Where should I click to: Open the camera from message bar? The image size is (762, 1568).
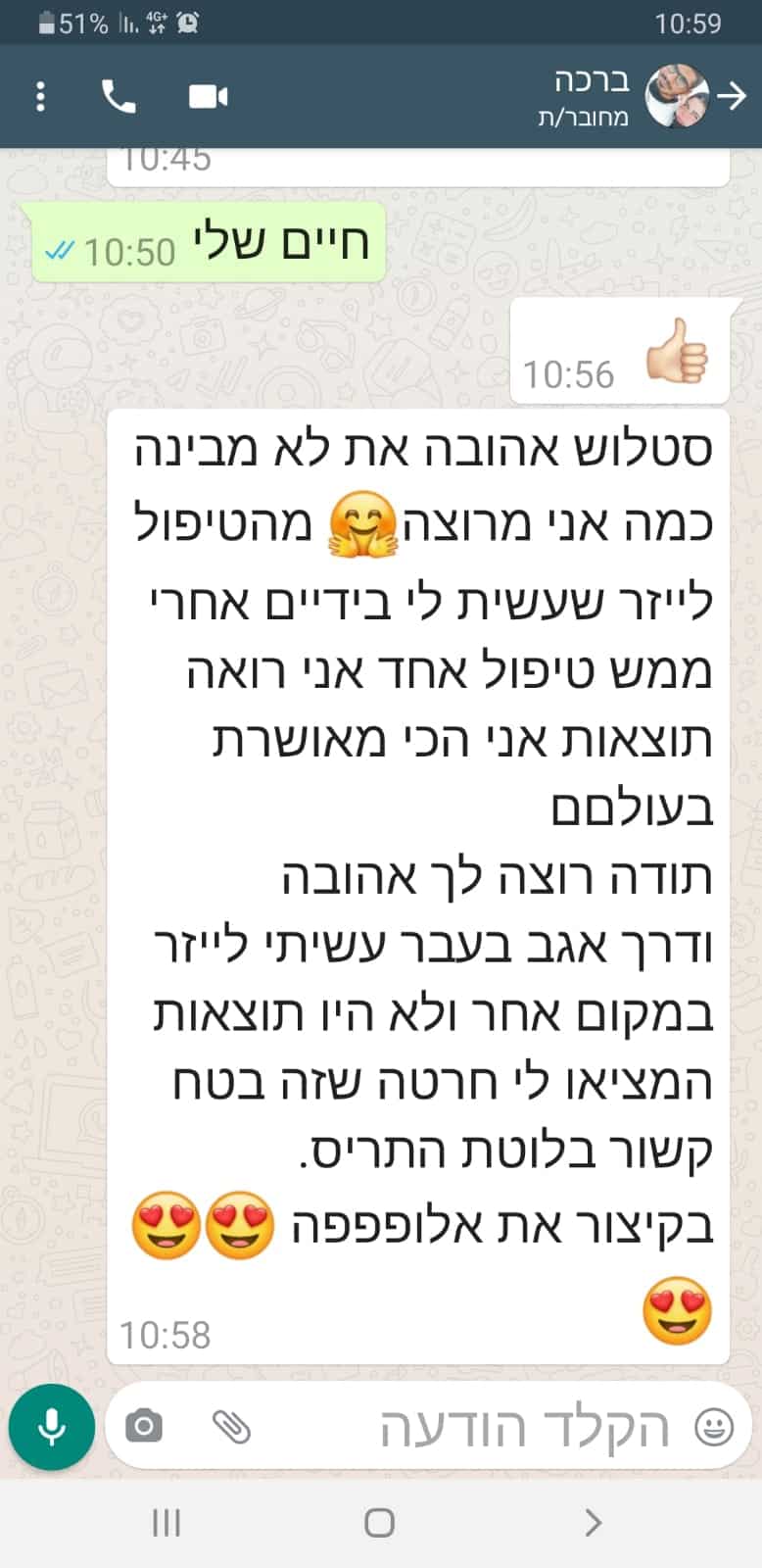coord(144,1426)
